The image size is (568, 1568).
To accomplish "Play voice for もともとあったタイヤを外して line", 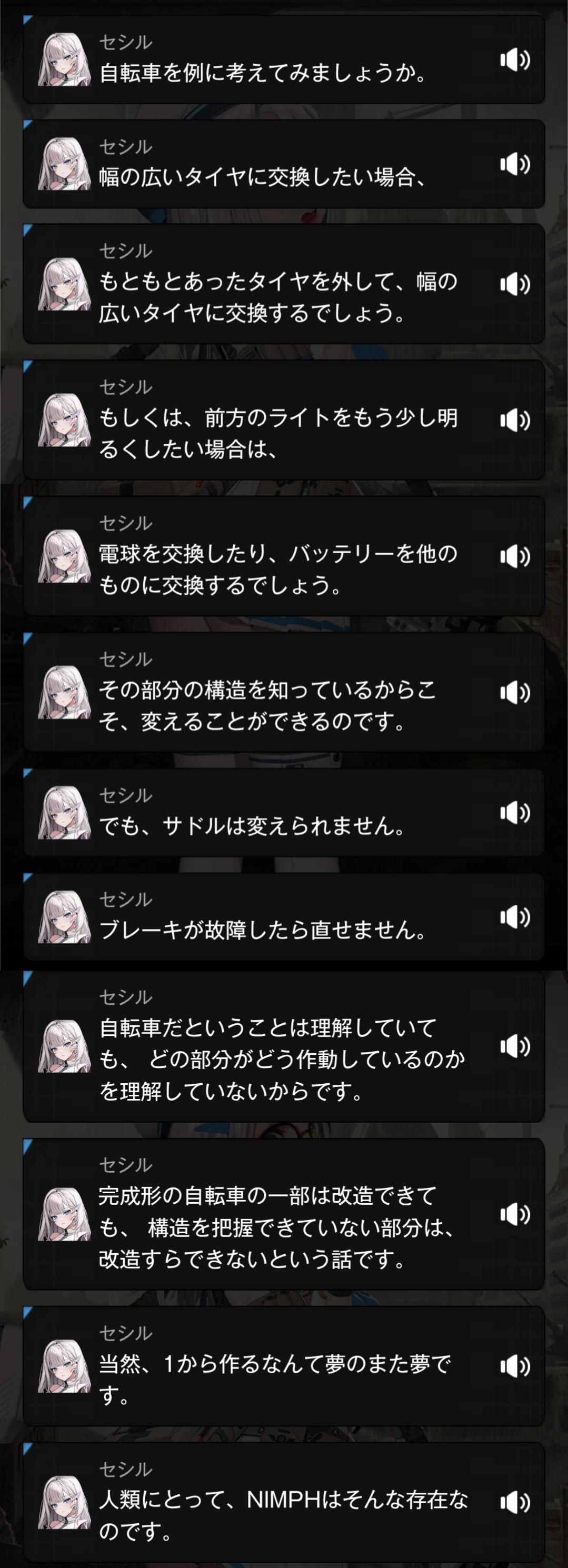I will (514, 284).
